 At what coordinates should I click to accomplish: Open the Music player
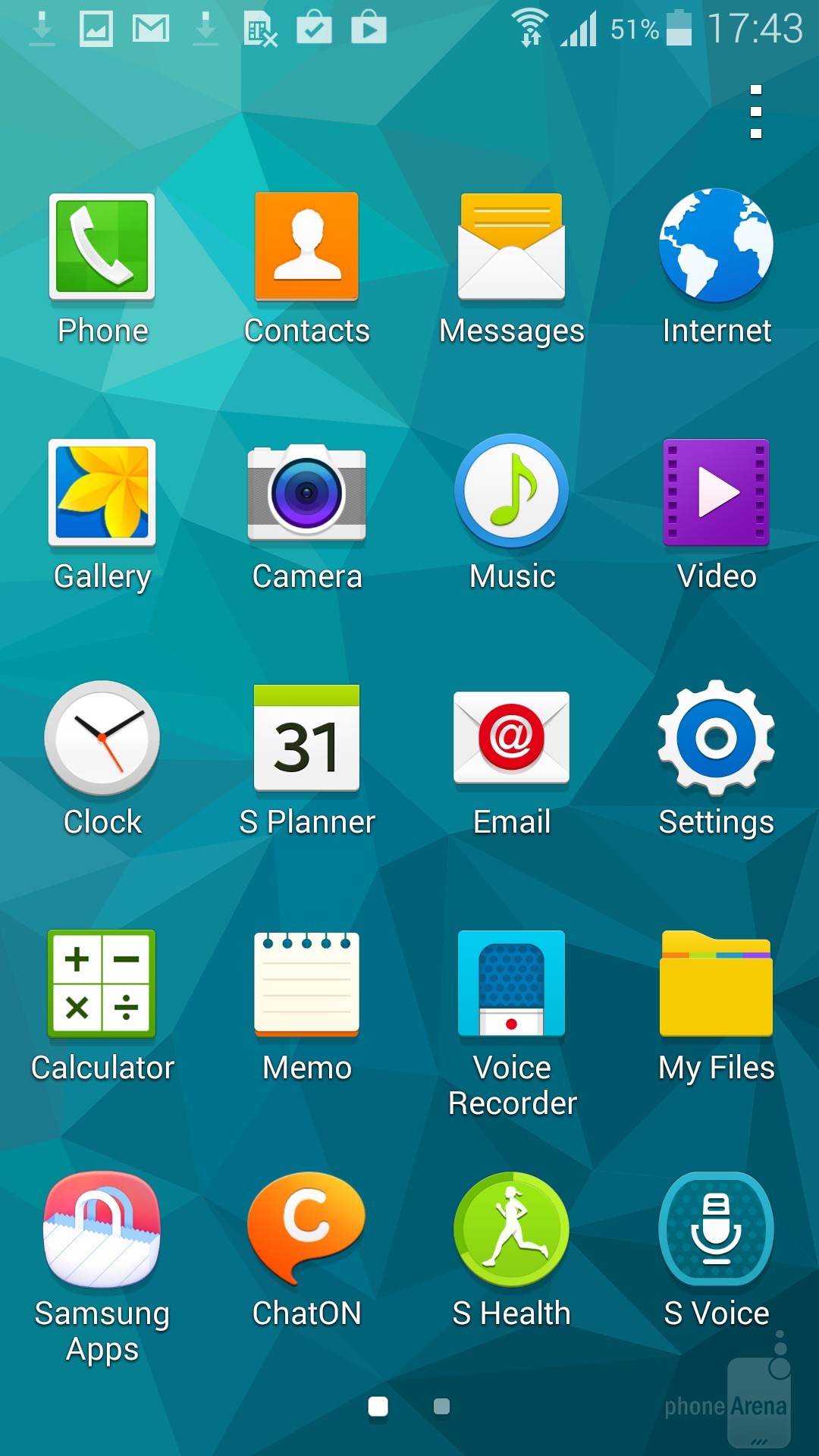511,492
